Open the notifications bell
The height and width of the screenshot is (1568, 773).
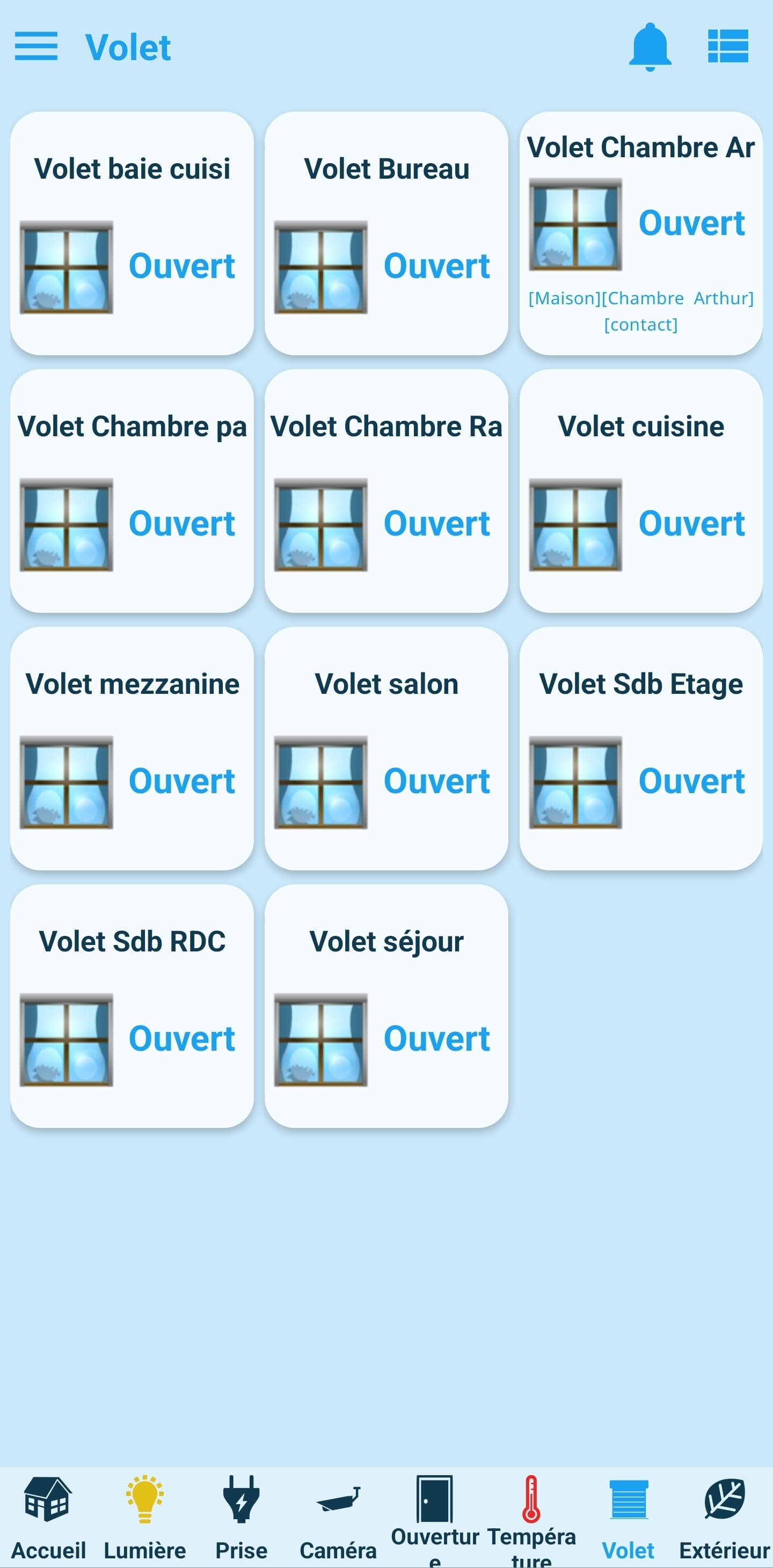pyautogui.click(x=650, y=47)
